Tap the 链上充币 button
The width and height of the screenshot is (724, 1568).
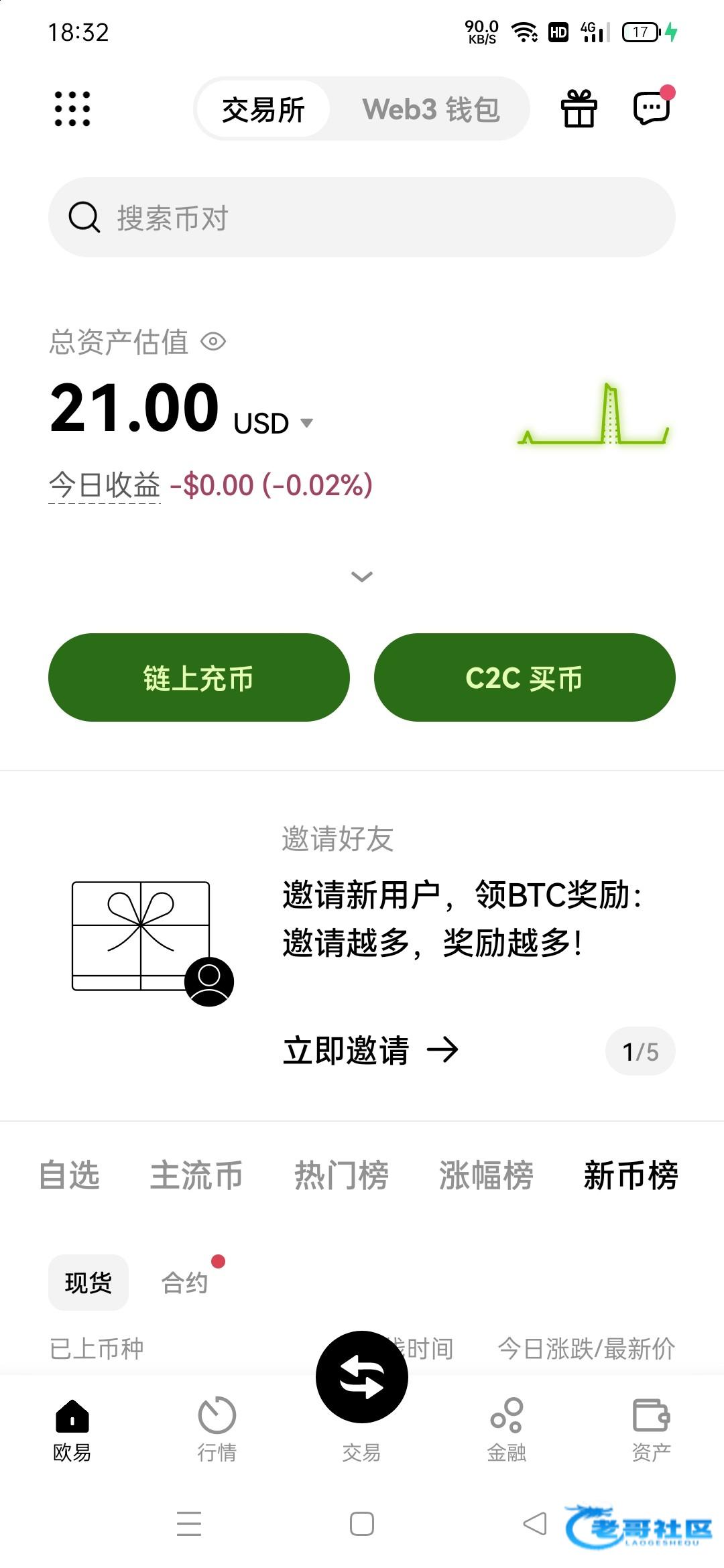click(198, 677)
